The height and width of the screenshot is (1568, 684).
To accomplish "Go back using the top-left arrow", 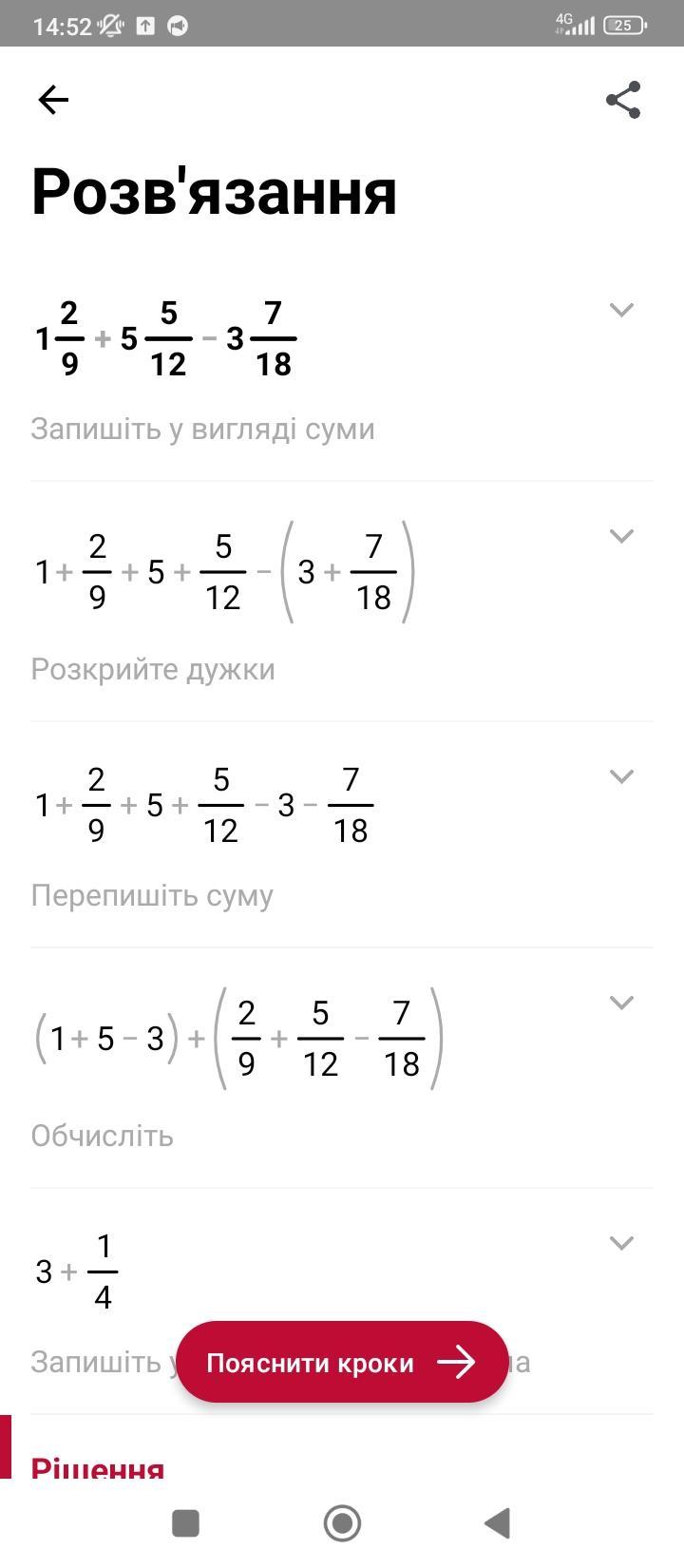I will click(x=53, y=100).
